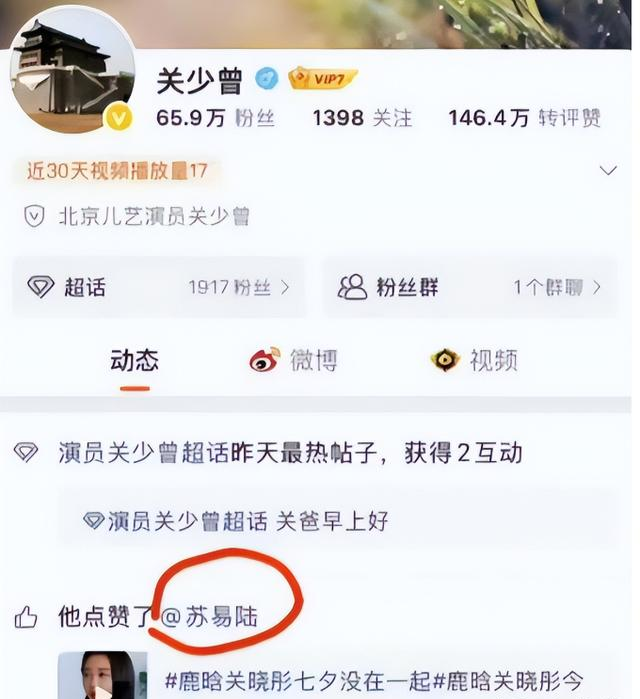This screenshot has width=640, height=699.
Task: Tap the VIP7 membership badge
Action: pyautogui.click(x=323, y=79)
